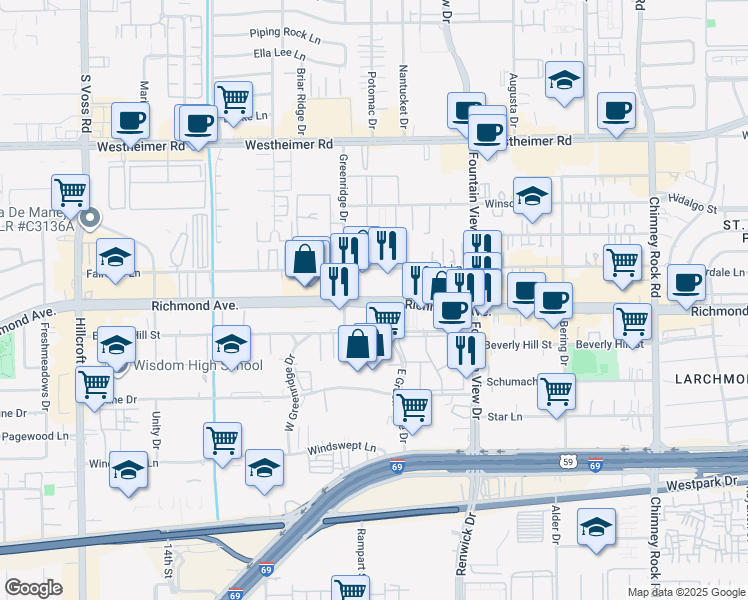Tap the coffee marker at the map's right edge
Viewport: 748px width, 600px height.
click(x=686, y=282)
